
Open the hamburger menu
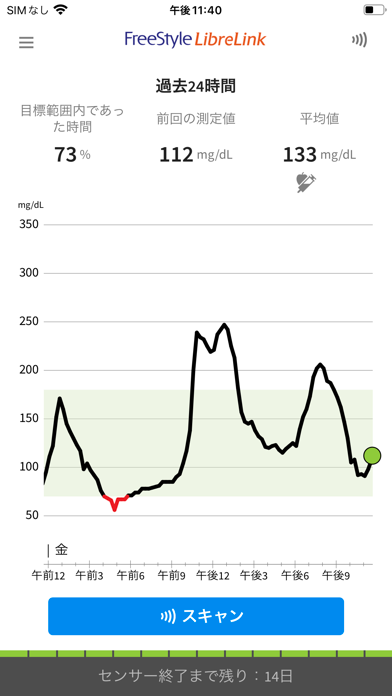coord(26,43)
